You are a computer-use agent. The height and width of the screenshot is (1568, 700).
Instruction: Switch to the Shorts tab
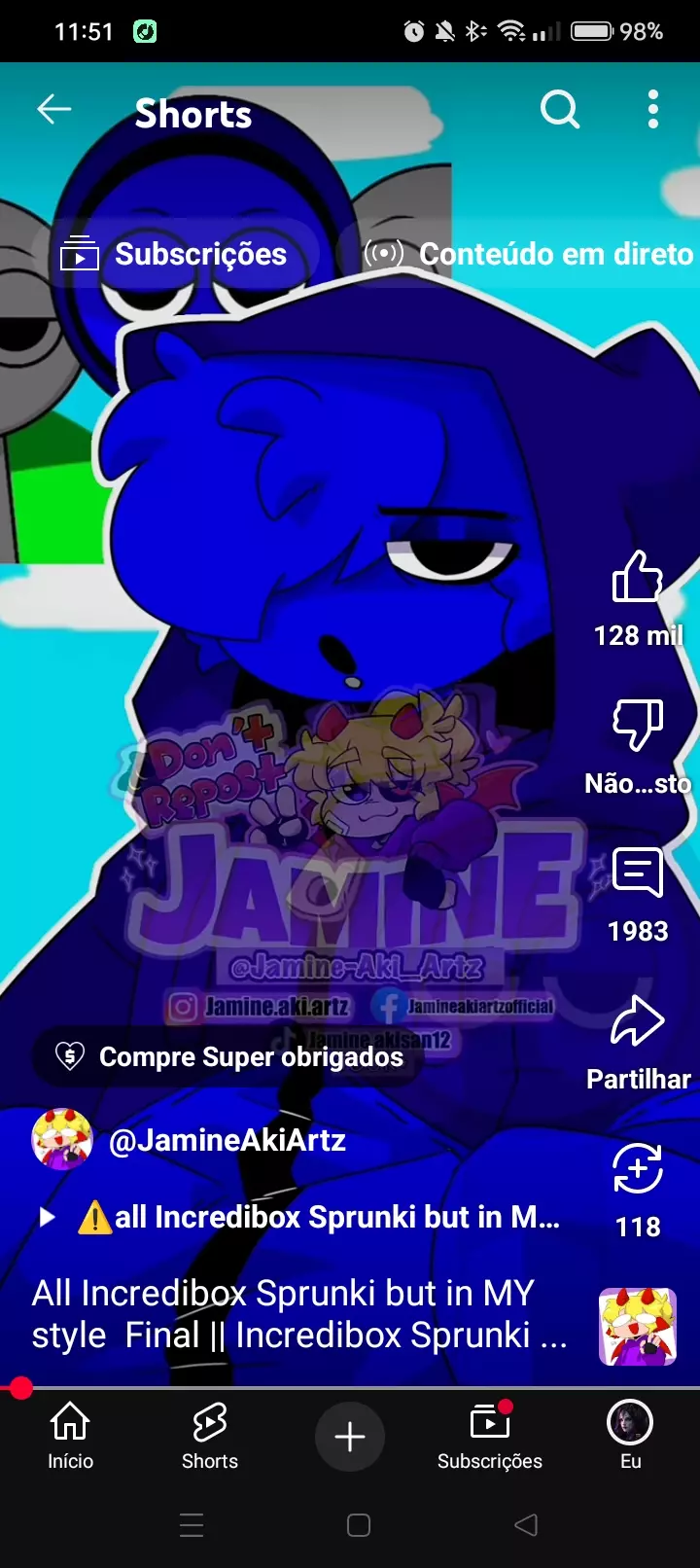[210, 1436]
